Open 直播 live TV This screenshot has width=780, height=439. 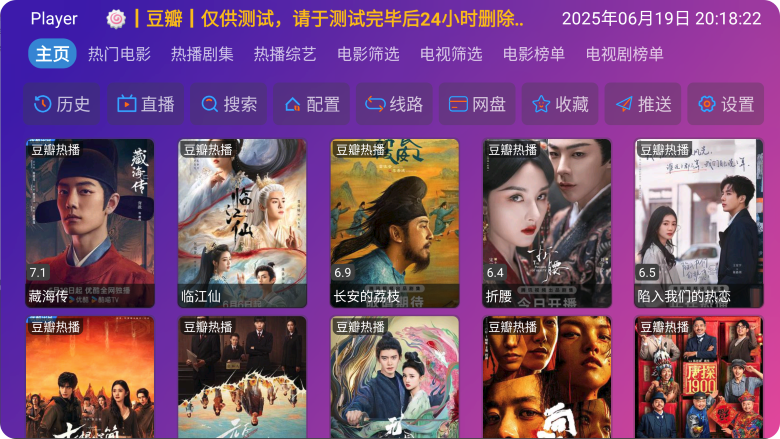(x=146, y=104)
